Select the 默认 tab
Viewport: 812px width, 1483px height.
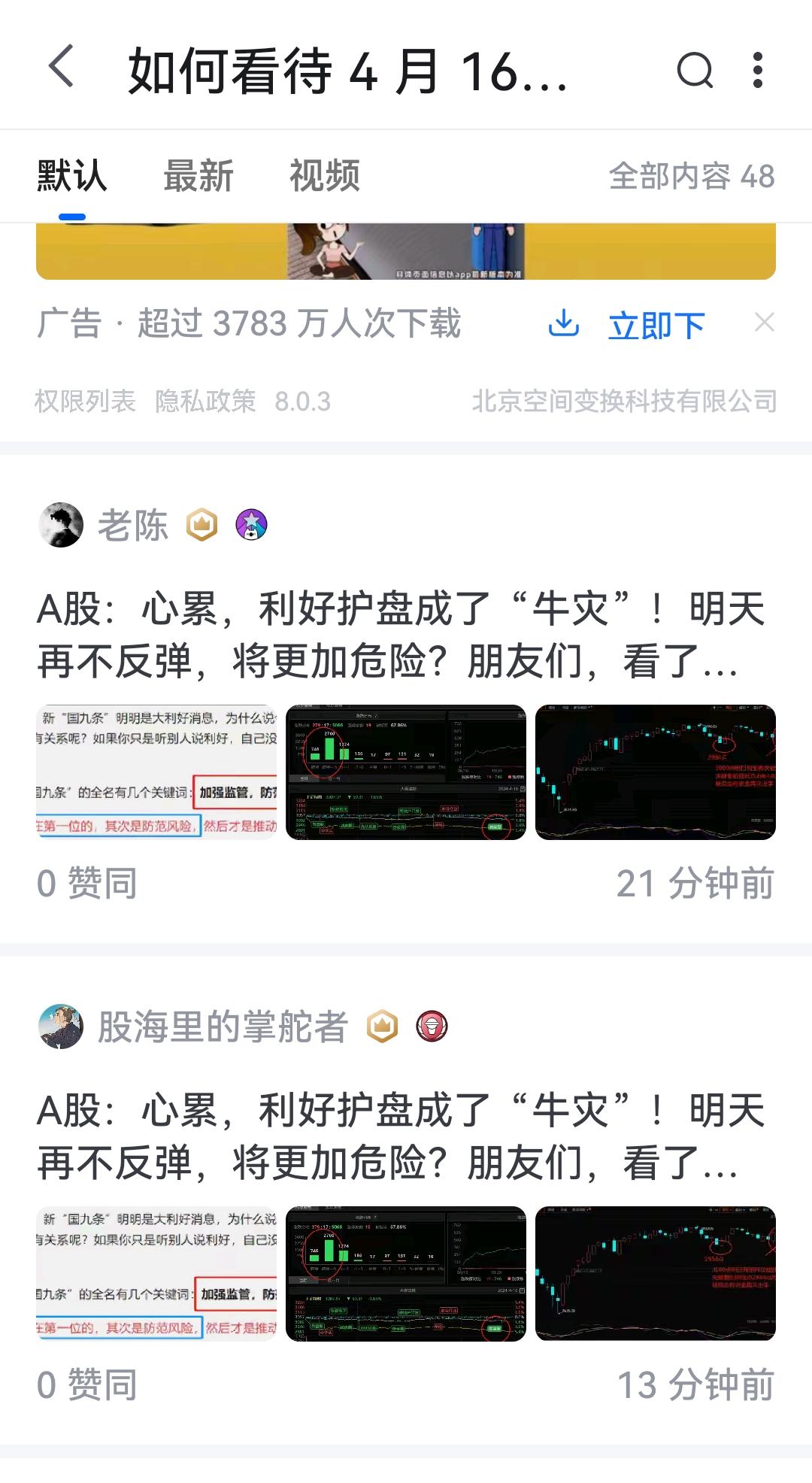tap(72, 176)
